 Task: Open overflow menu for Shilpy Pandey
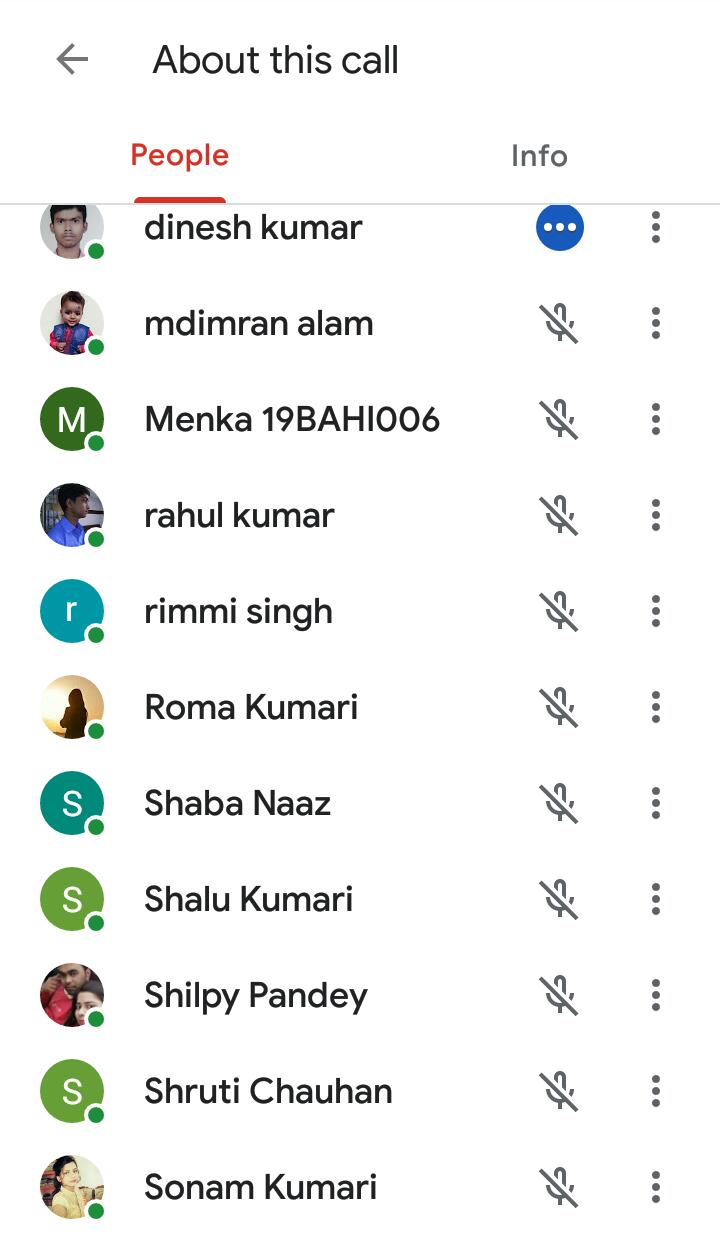(656, 995)
